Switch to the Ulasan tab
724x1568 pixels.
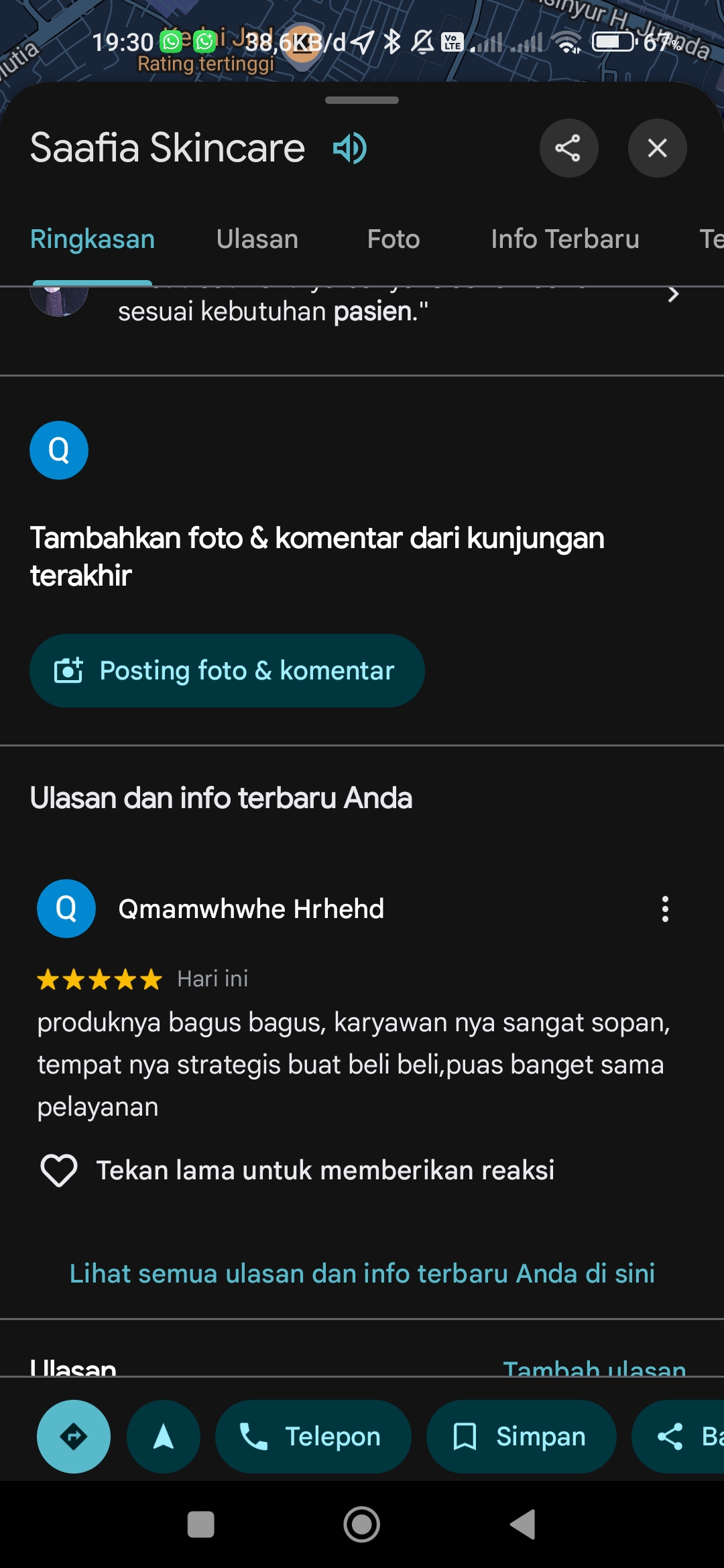(x=257, y=239)
